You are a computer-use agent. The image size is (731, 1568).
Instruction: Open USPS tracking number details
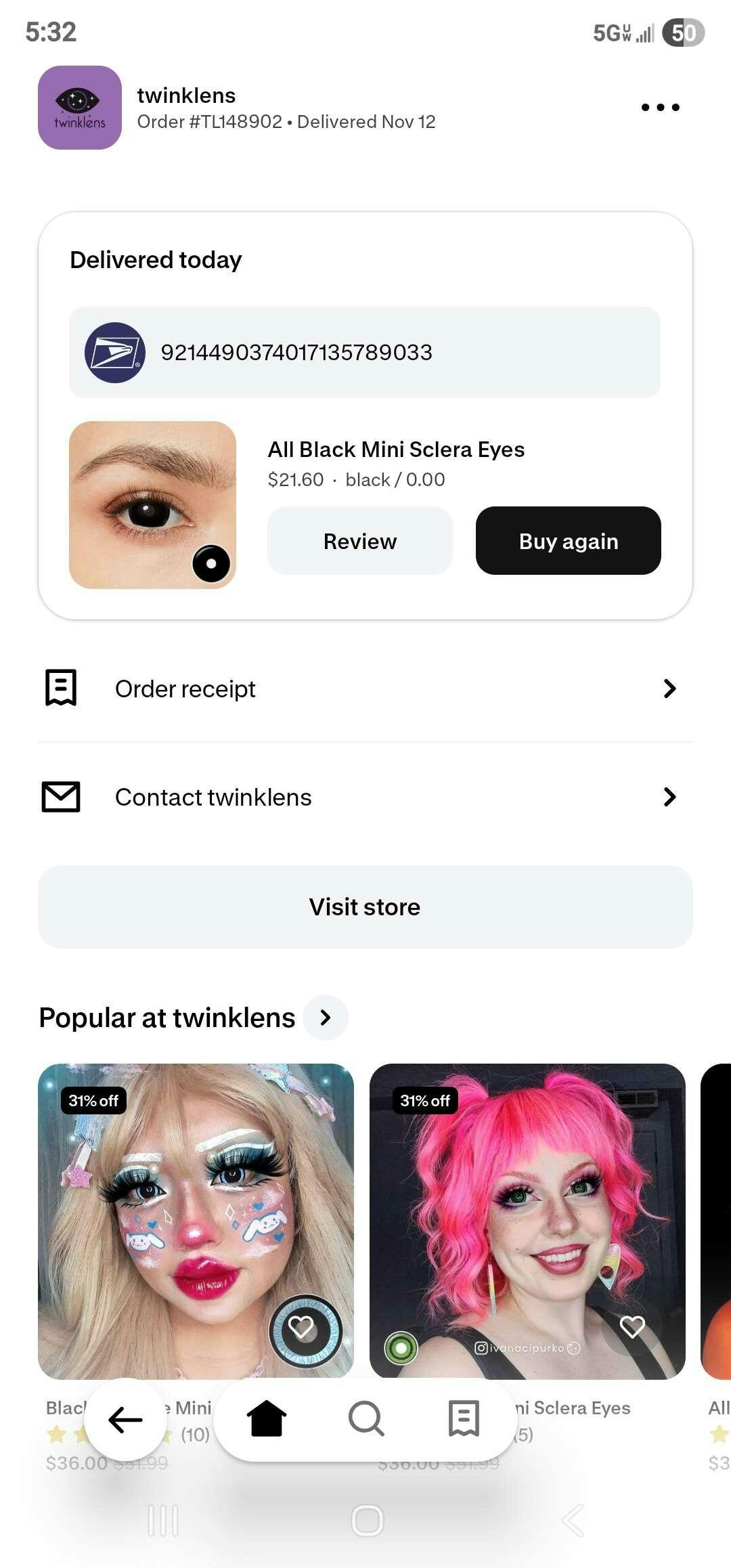[x=364, y=352]
